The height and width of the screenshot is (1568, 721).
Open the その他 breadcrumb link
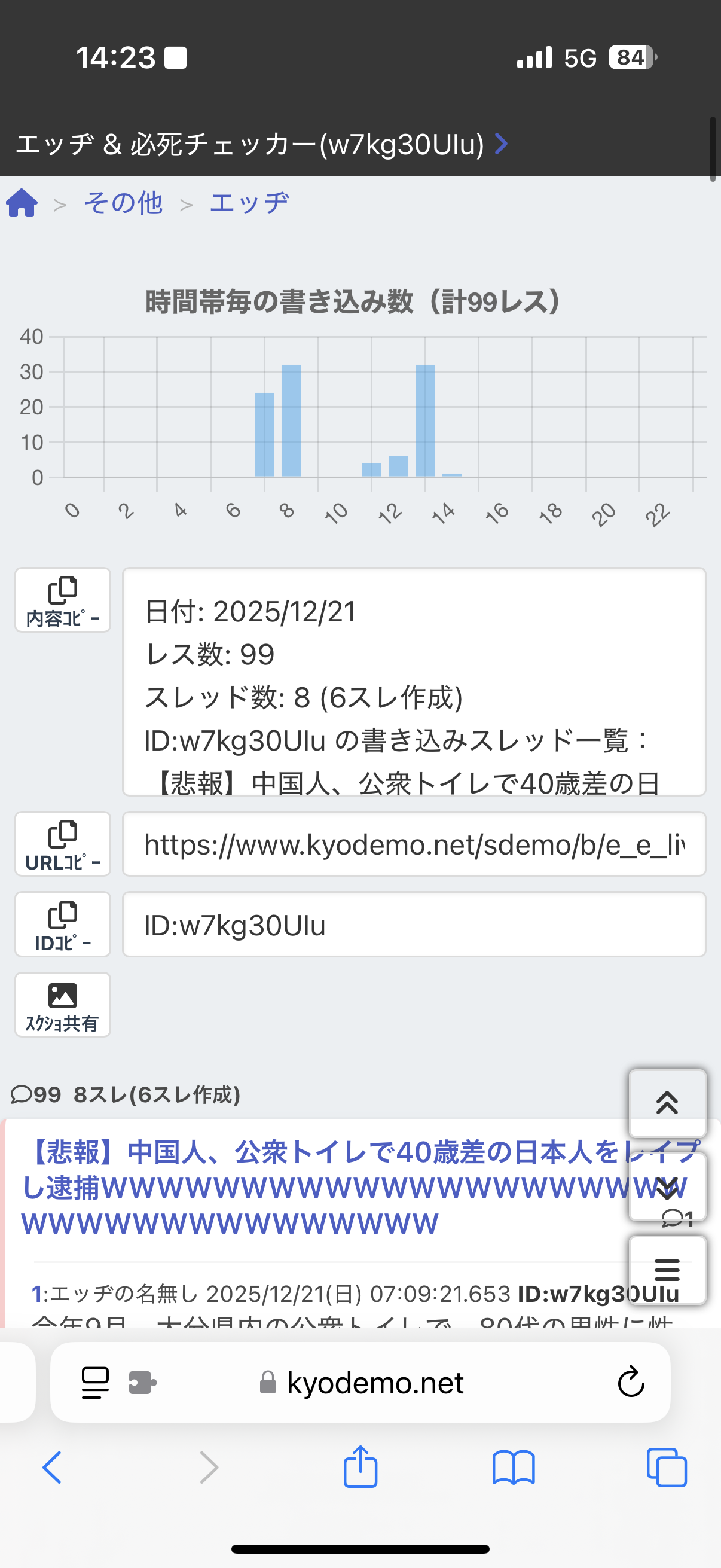tap(124, 203)
